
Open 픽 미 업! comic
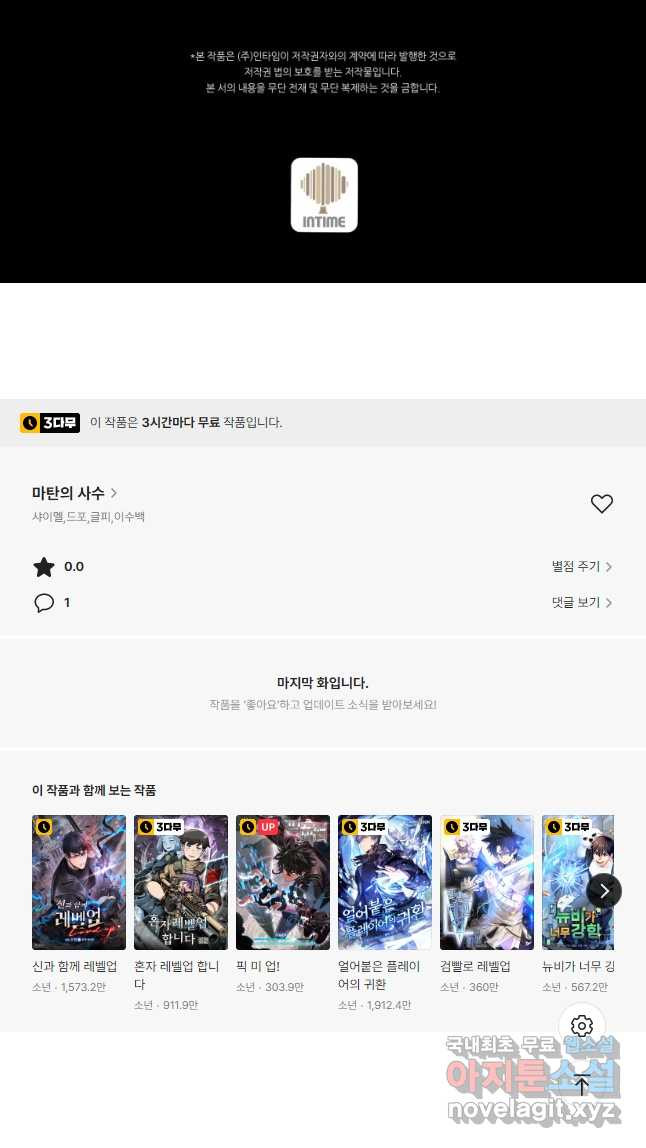(x=283, y=882)
